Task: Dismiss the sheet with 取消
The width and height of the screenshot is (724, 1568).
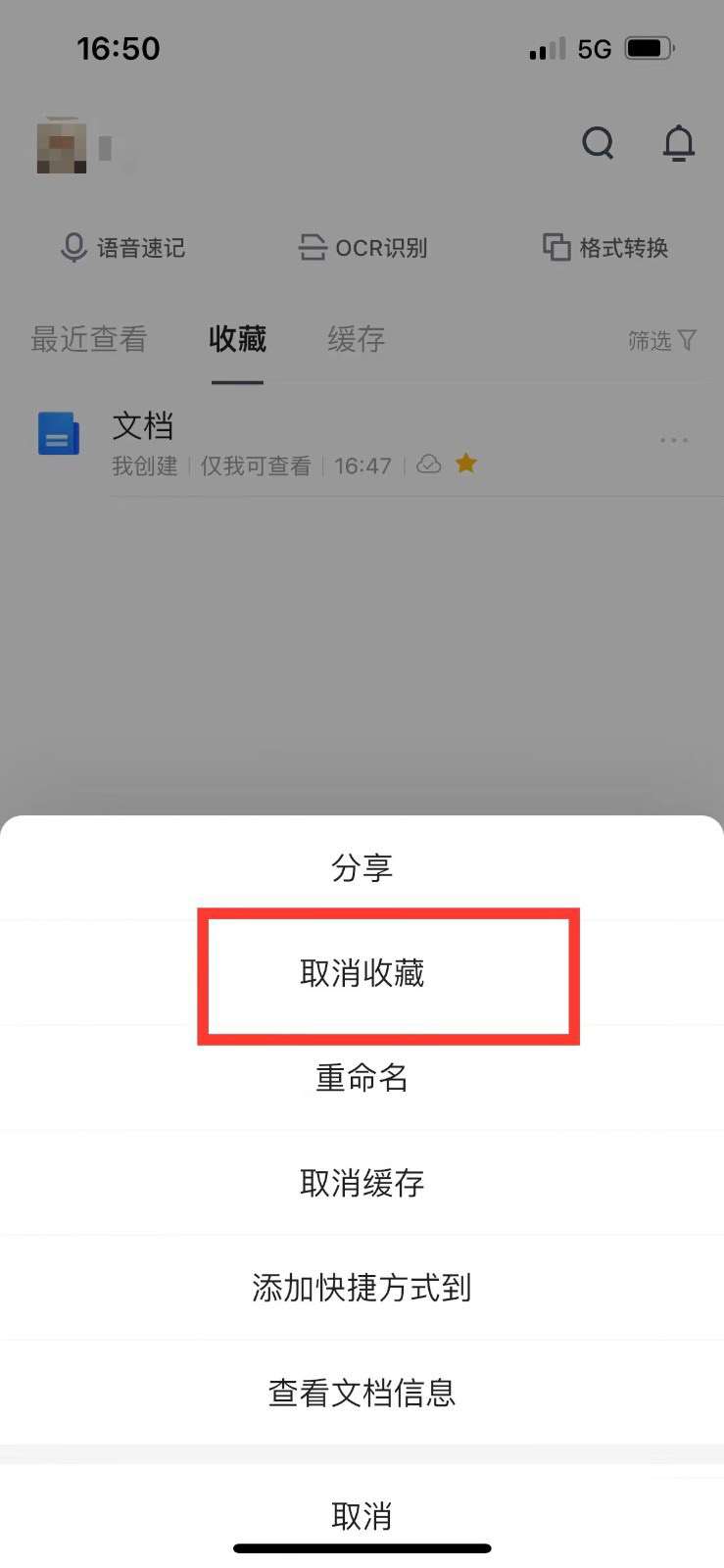Action: coord(362,1516)
